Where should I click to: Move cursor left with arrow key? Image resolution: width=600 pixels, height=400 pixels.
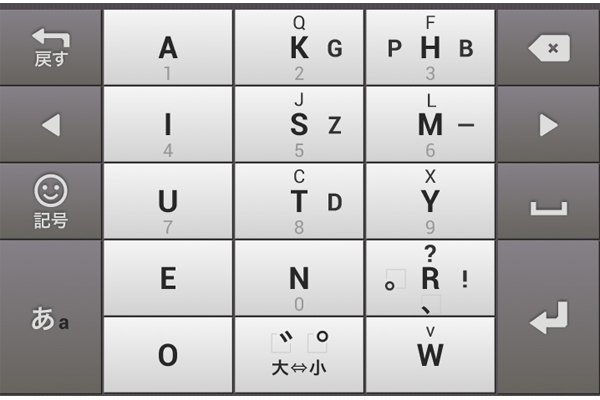51,124
